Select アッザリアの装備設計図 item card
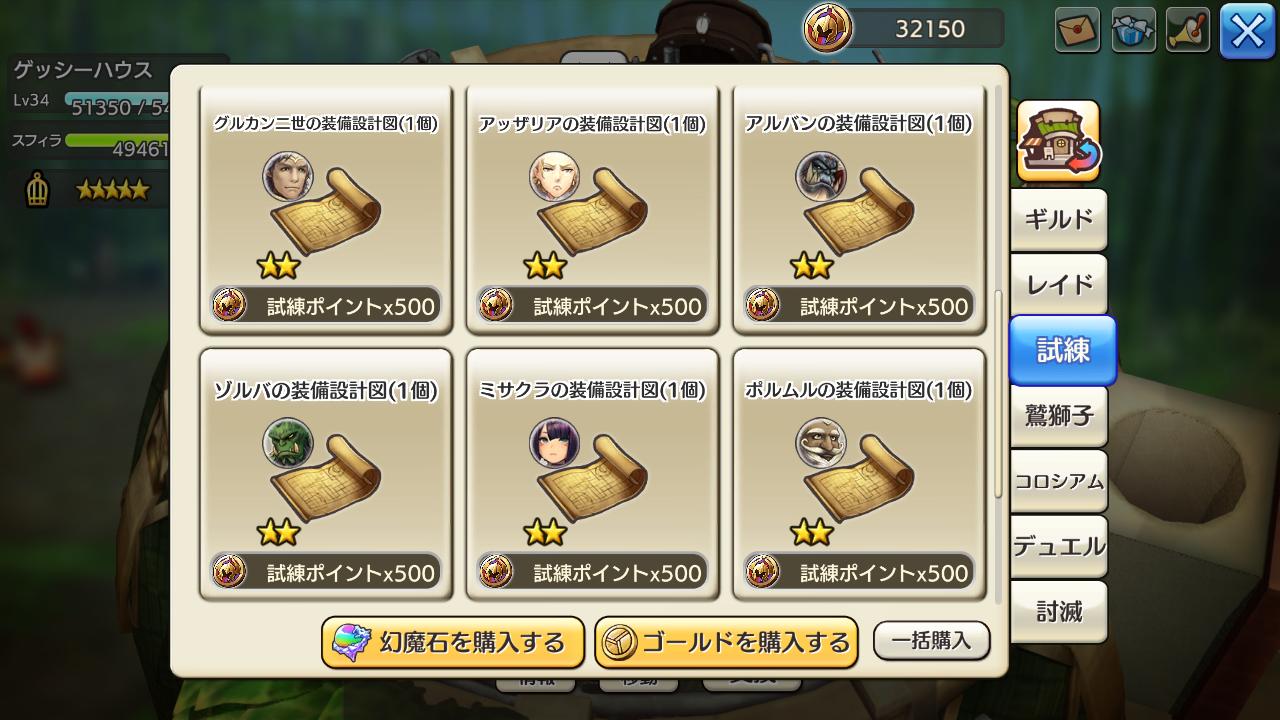 [x=592, y=210]
